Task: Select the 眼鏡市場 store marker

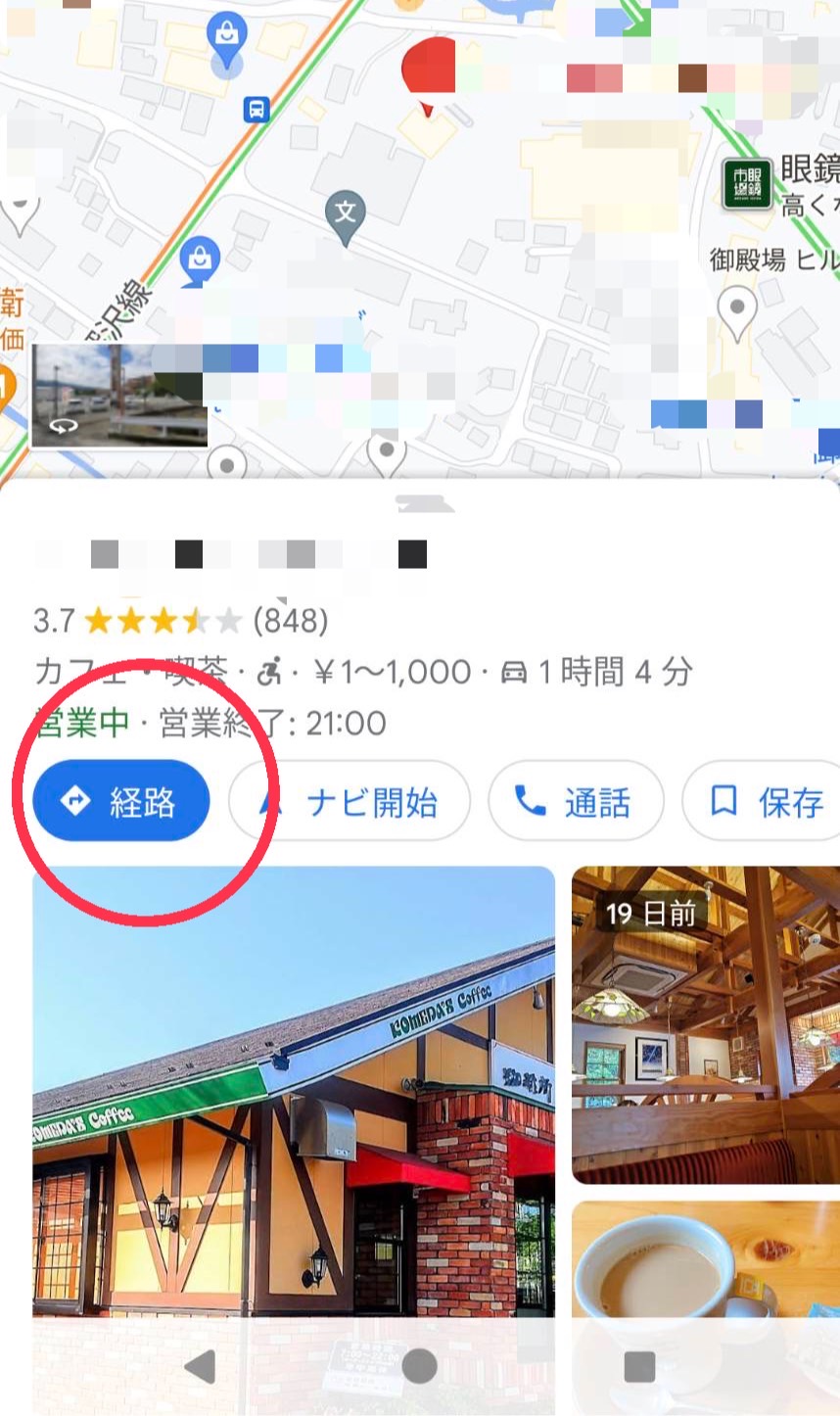Action: 748,183
